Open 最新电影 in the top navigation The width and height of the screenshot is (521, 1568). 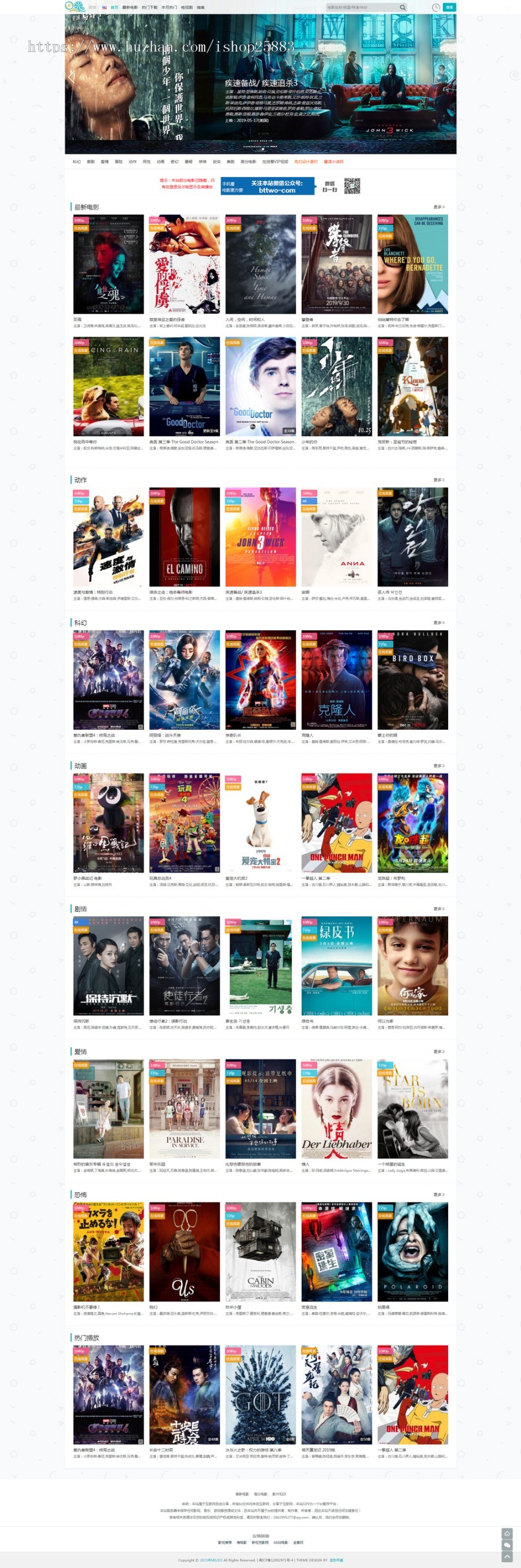pyautogui.click(x=130, y=8)
